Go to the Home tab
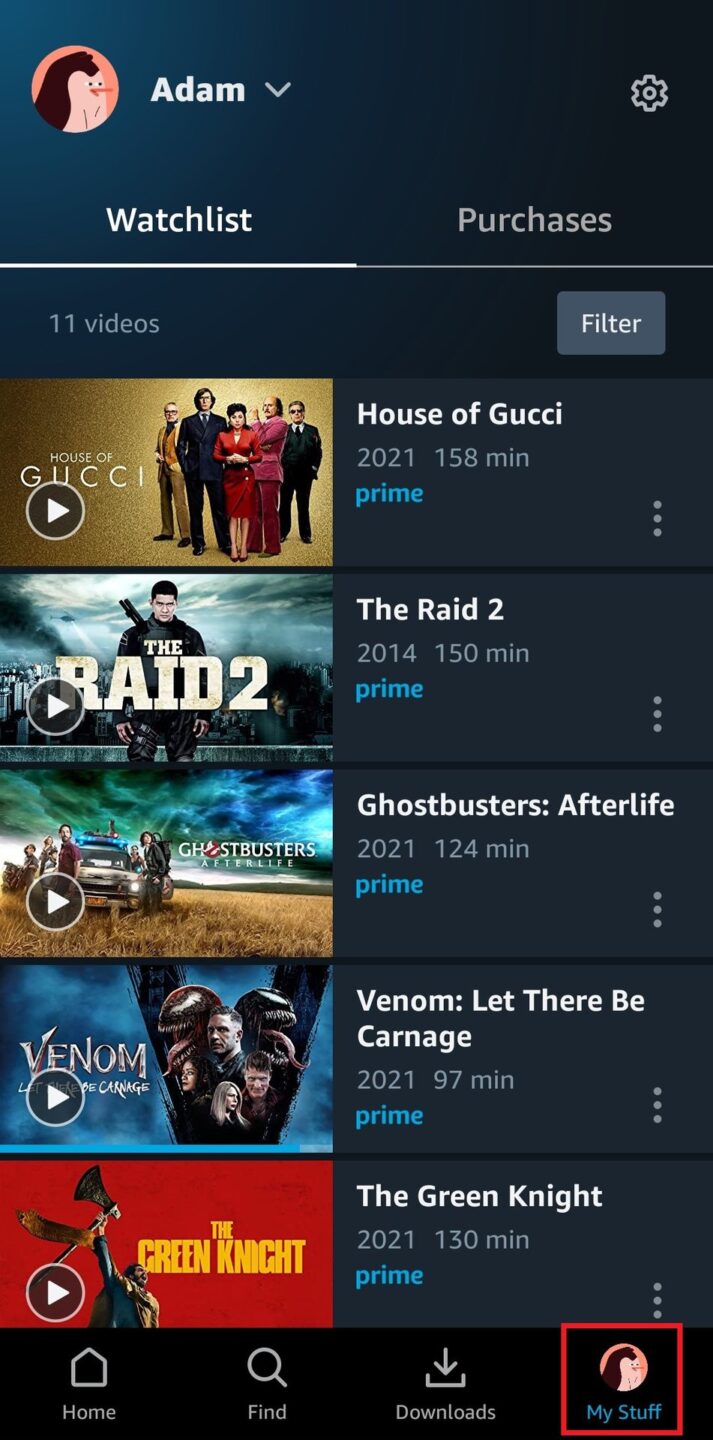Viewport: 713px width, 1440px height. 89,1385
